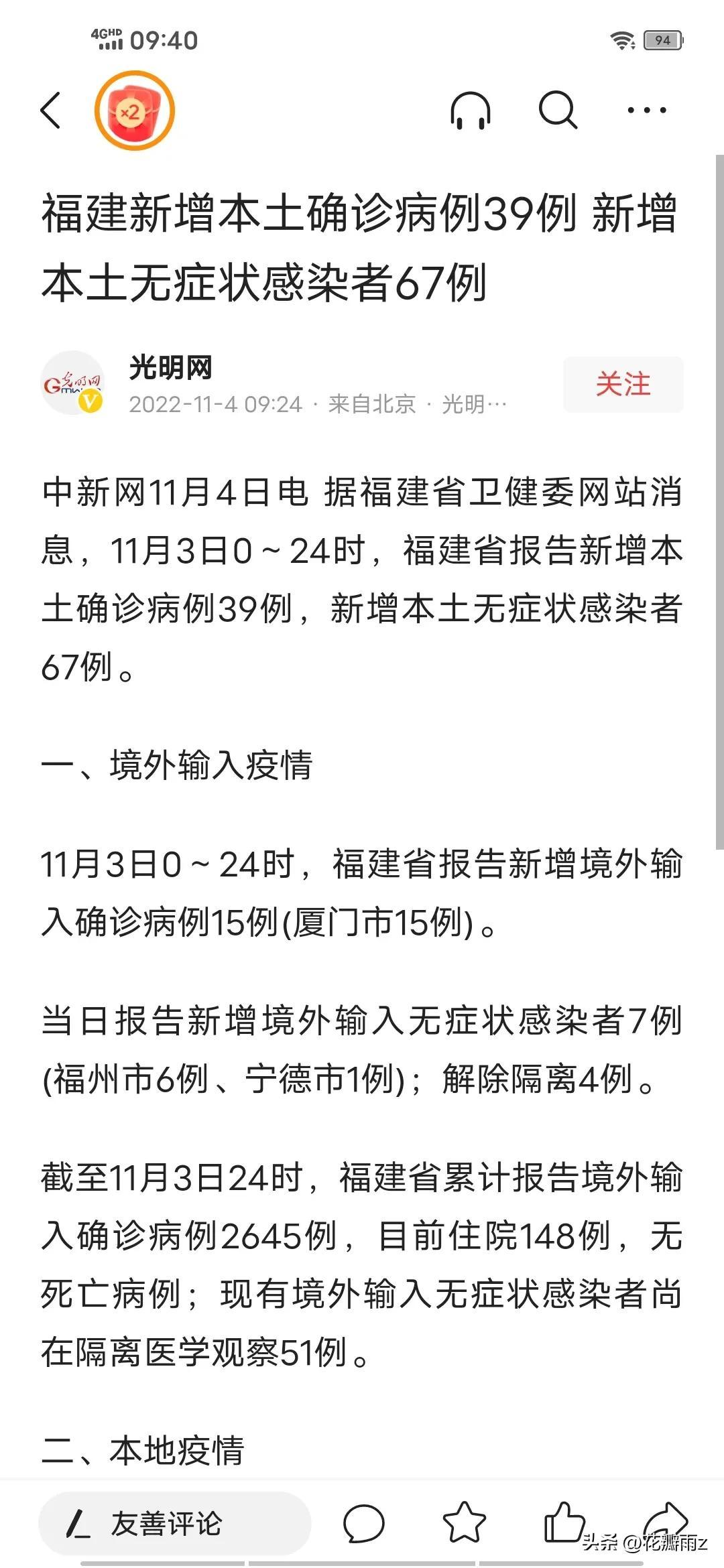Open the red envelope x2 reward
724x1568 pixels.
pos(134,111)
